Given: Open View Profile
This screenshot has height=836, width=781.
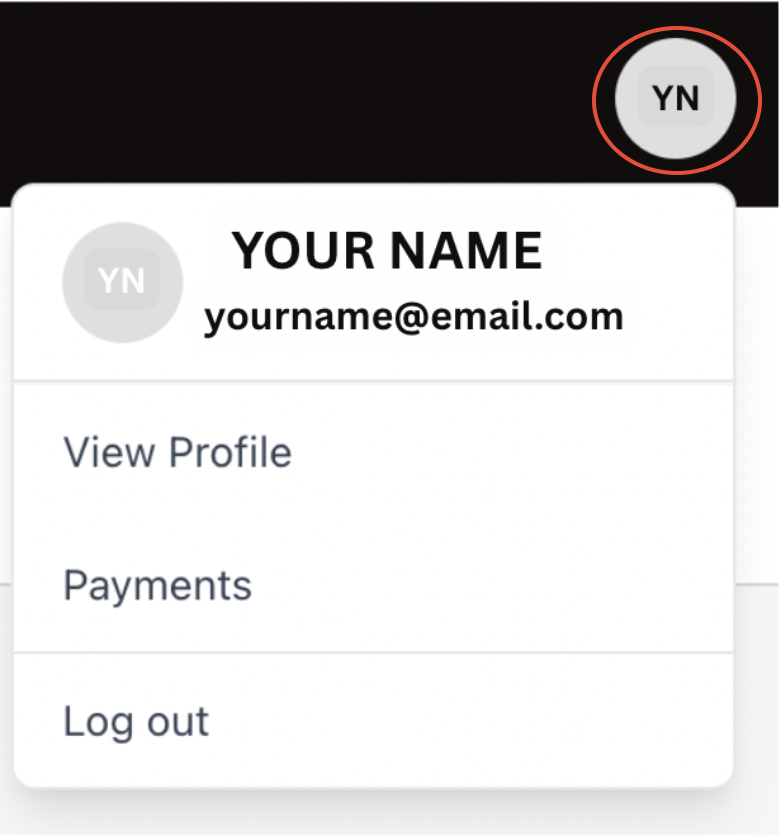Looking at the screenshot, I should (x=178, y=453).
